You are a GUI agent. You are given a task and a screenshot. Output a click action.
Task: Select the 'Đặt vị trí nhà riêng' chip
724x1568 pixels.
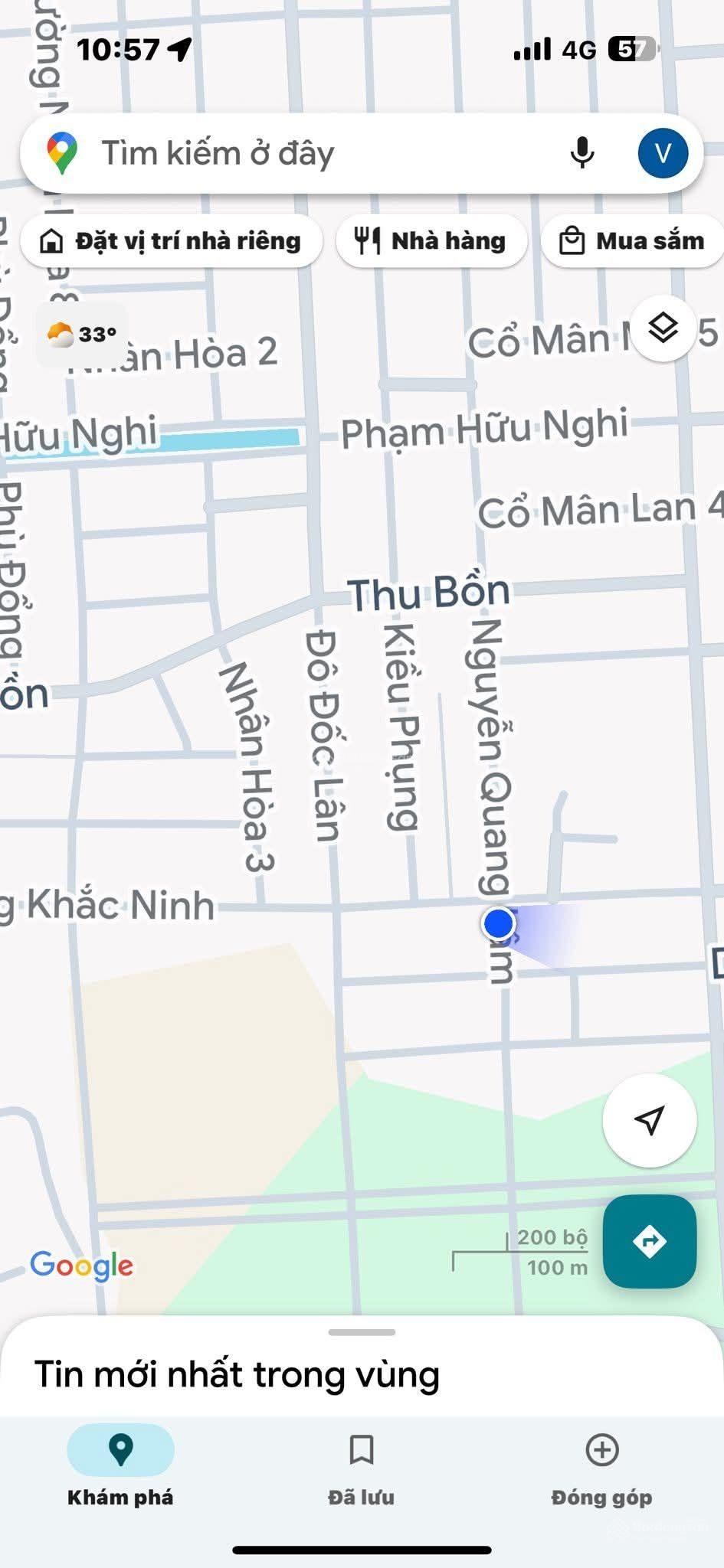pyautogui.click(x=172, y=241)
